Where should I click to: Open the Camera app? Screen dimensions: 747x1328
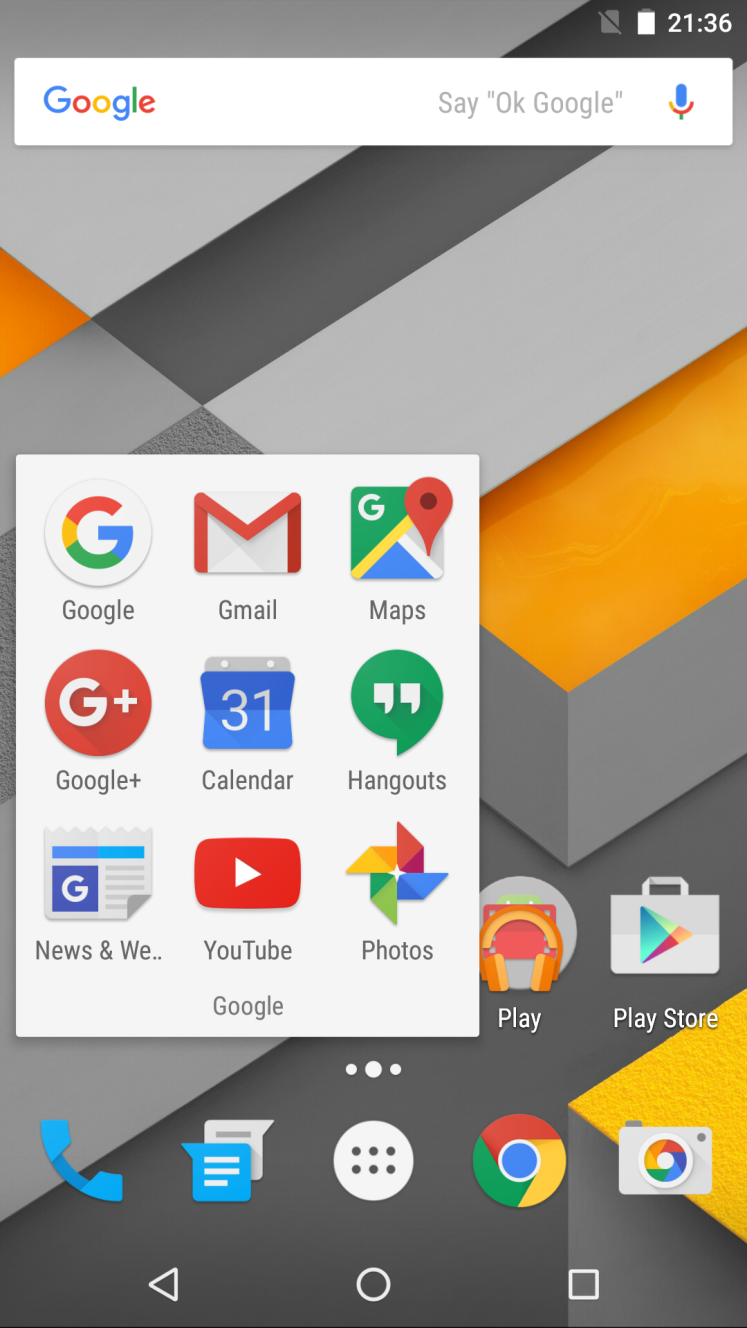click(x=665, y=1161)
